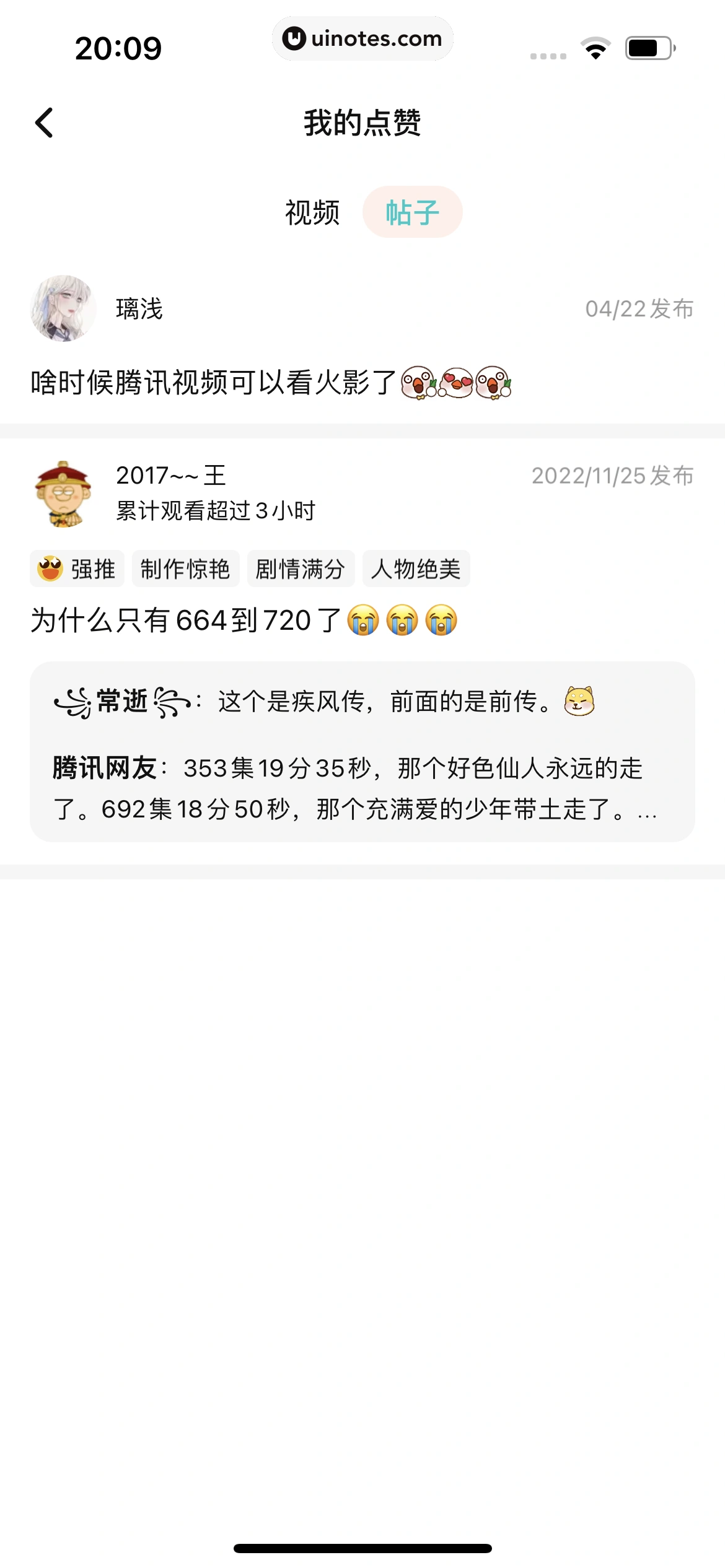Switch to the 视频 tab
Image resolution: width=725 pixels, height=1568 pixels.
pos(312,212)
